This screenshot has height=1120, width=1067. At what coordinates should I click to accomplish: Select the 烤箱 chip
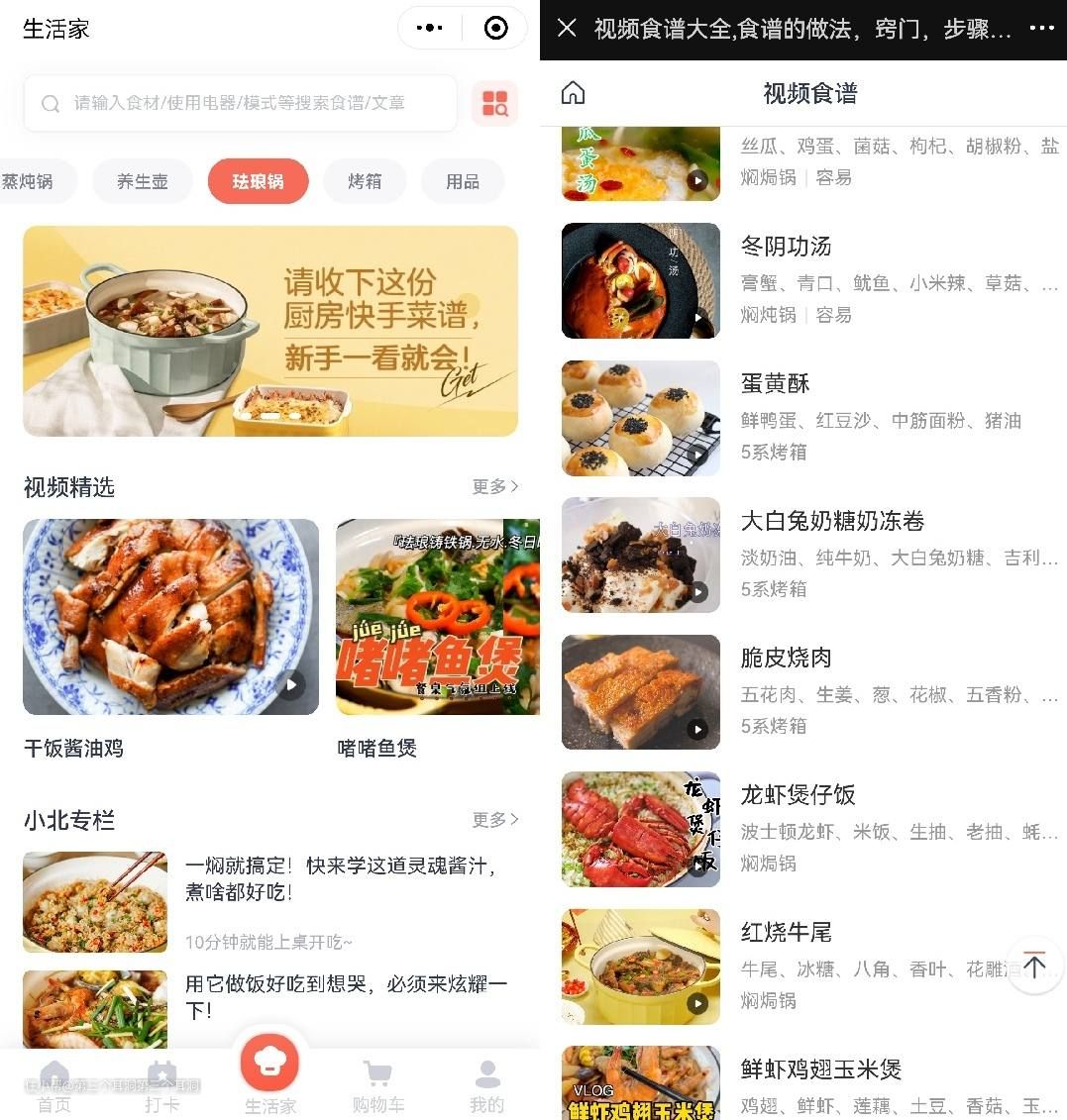[365, 181]
